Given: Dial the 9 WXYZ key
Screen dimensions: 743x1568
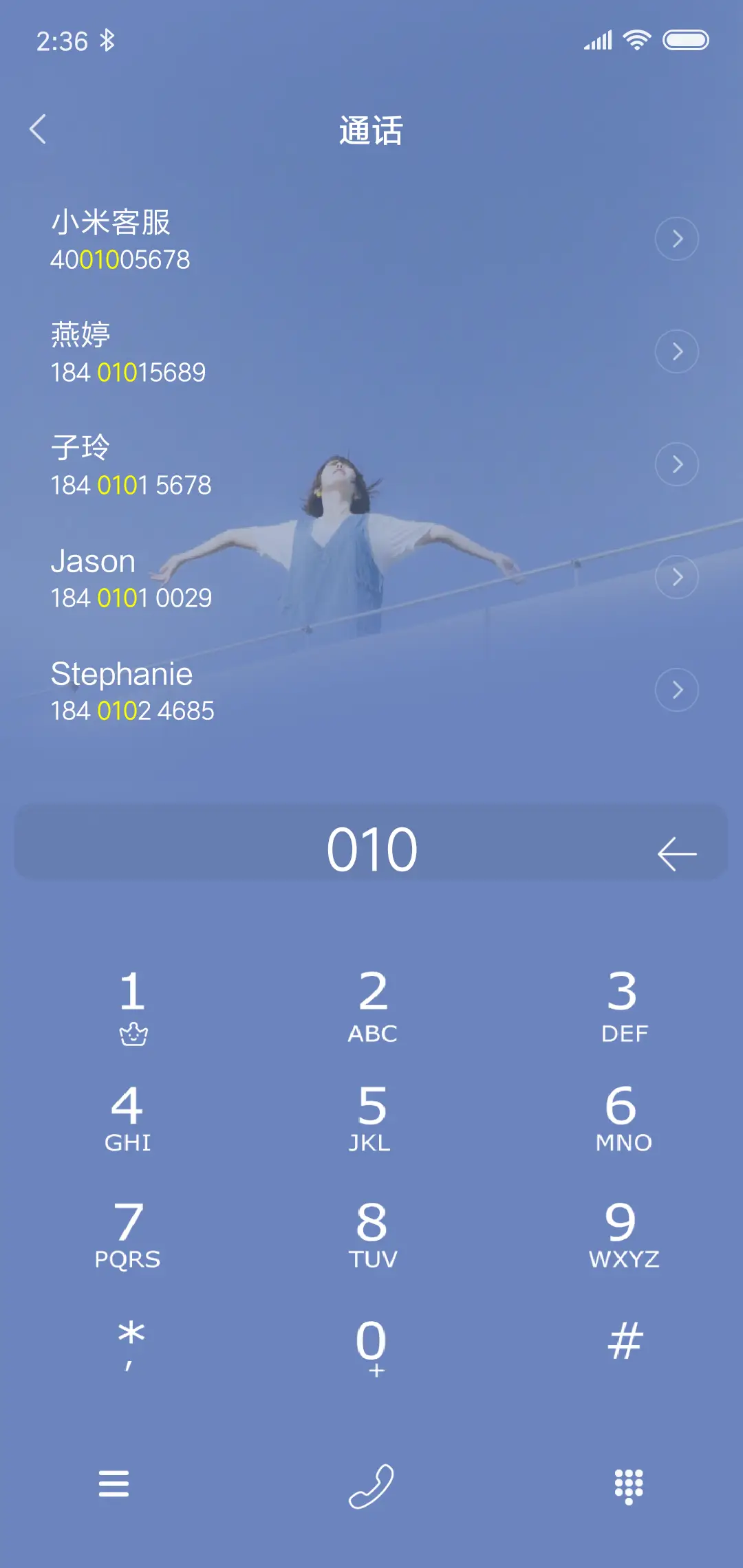Looking at the screenshot, I should tap(623, 1233).
